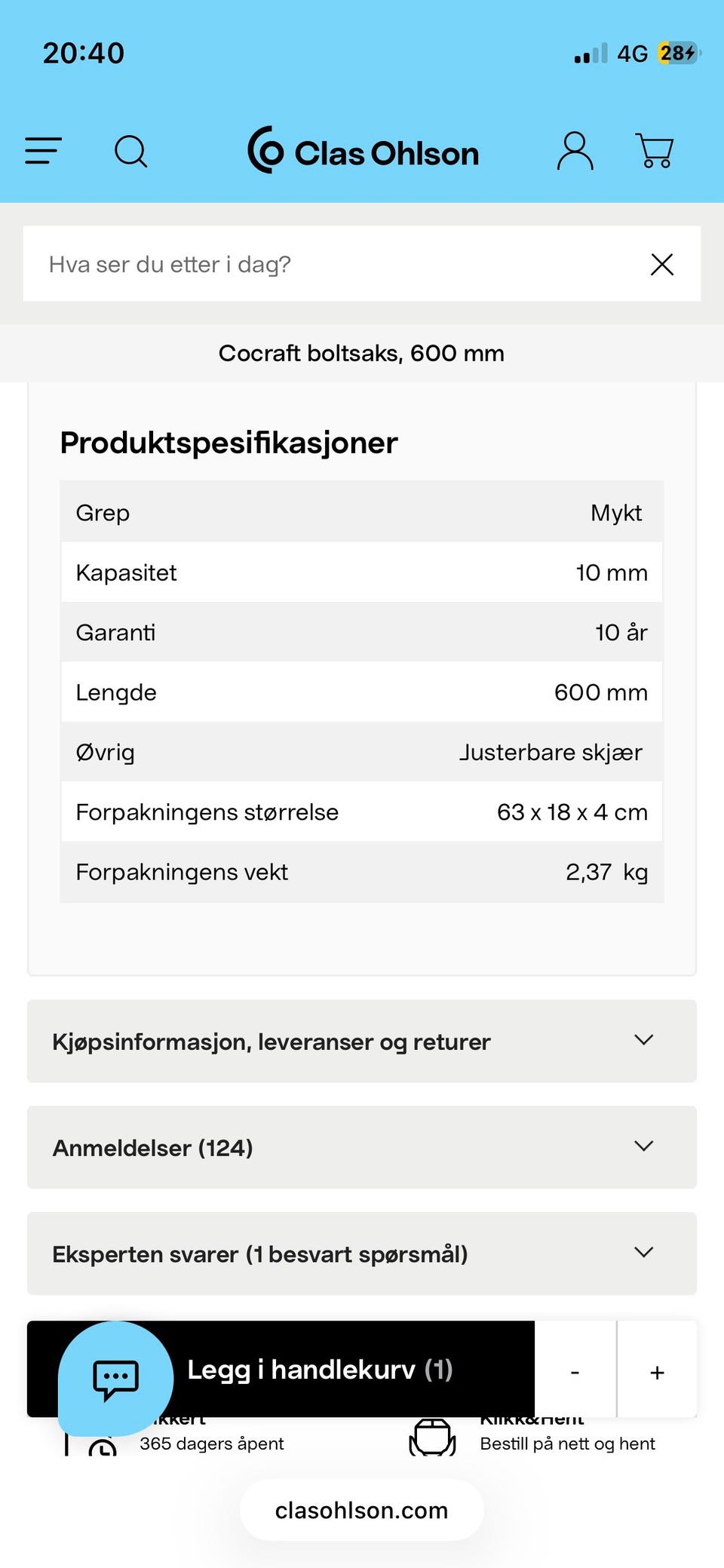Viewport: 724px width, 1568px height.
Task: Open the shopping cart
Action: click(655, 151)
